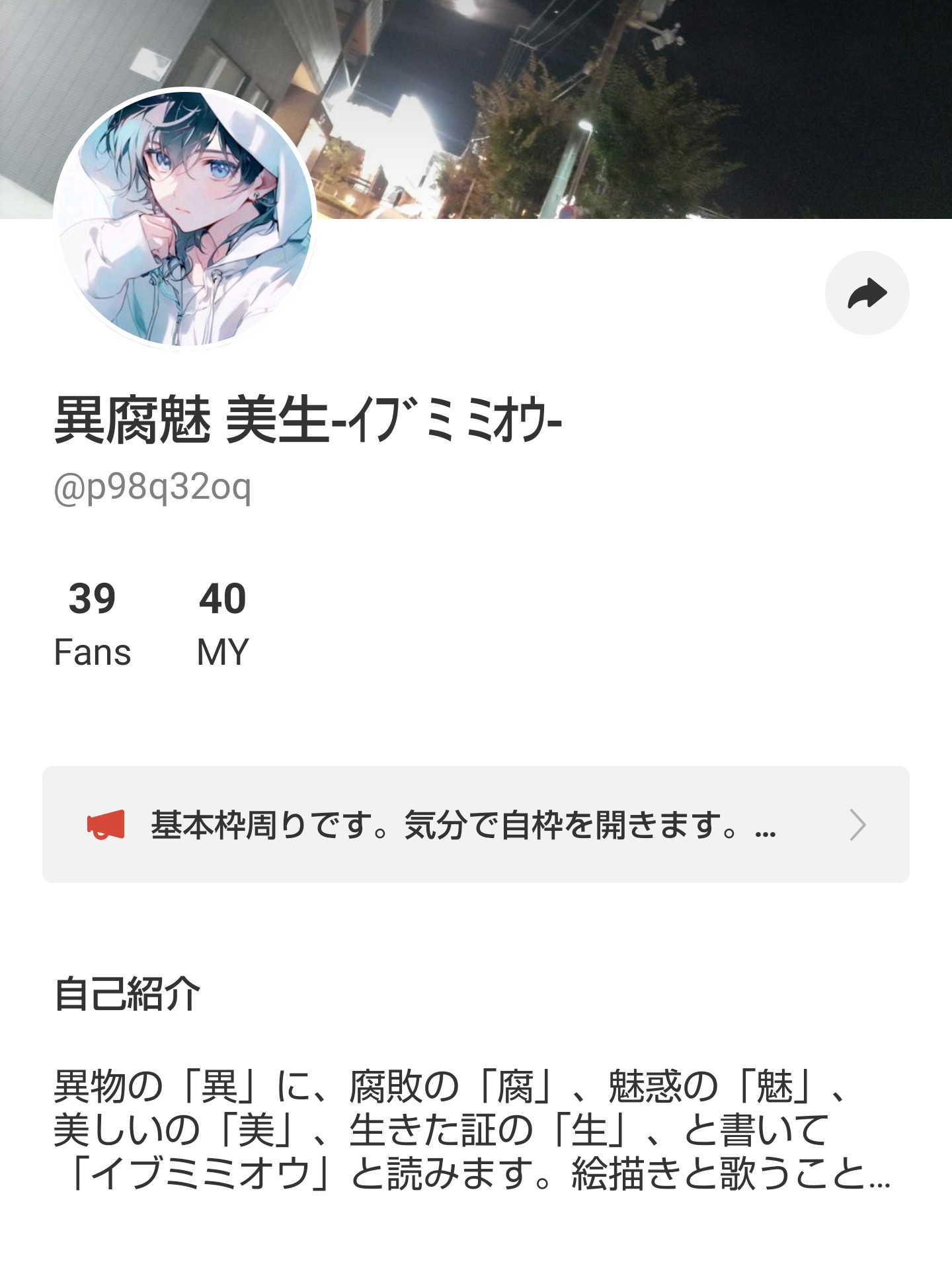
Task: Tap announcement banner reading 基本枠周りです
Action: tap(463, 825)
